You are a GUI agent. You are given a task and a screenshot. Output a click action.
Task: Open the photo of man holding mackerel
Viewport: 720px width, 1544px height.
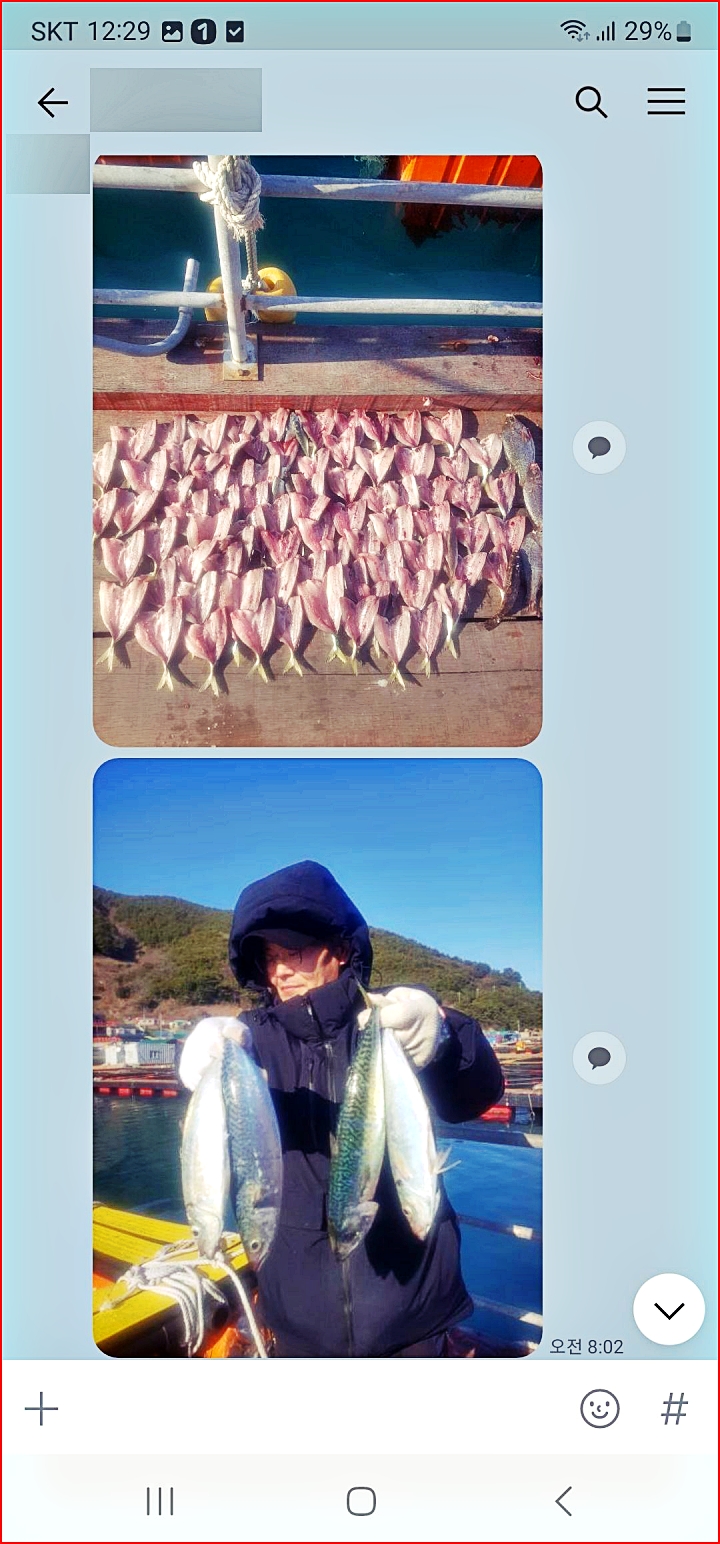317,1057
